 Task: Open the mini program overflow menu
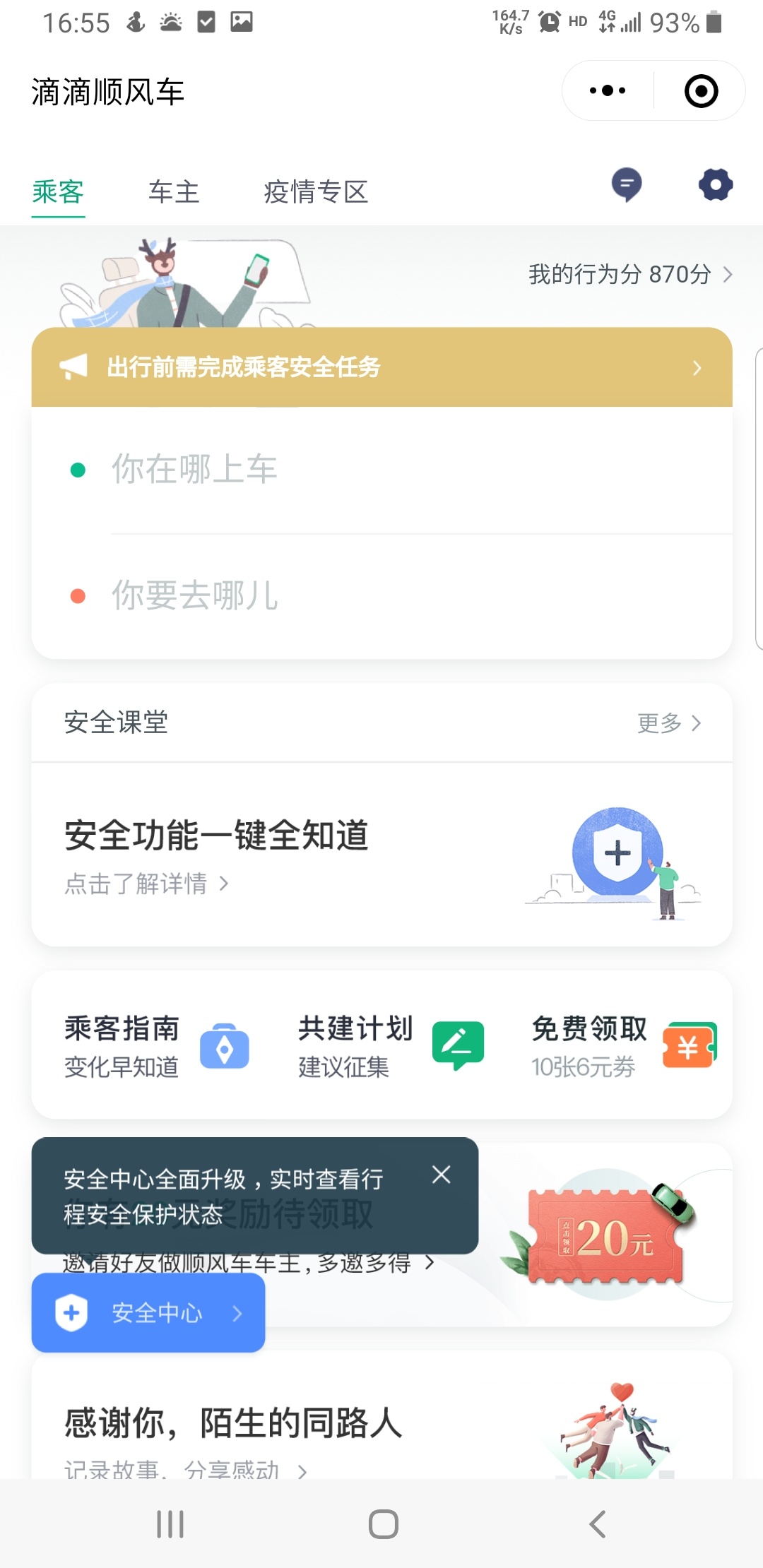click(608, 91)
